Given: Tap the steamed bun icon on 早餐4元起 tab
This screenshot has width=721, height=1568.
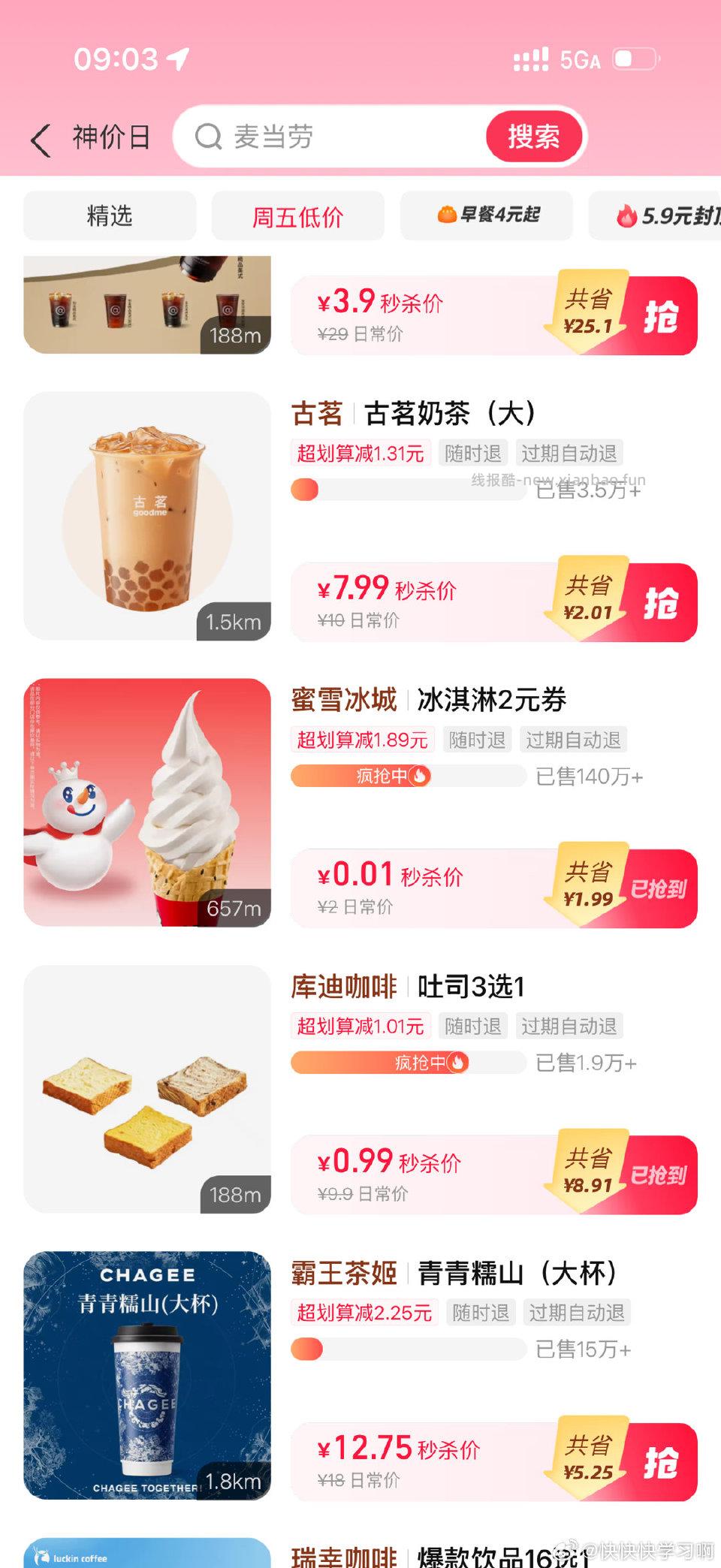Looking at the screenshot, I should (448, 215).
